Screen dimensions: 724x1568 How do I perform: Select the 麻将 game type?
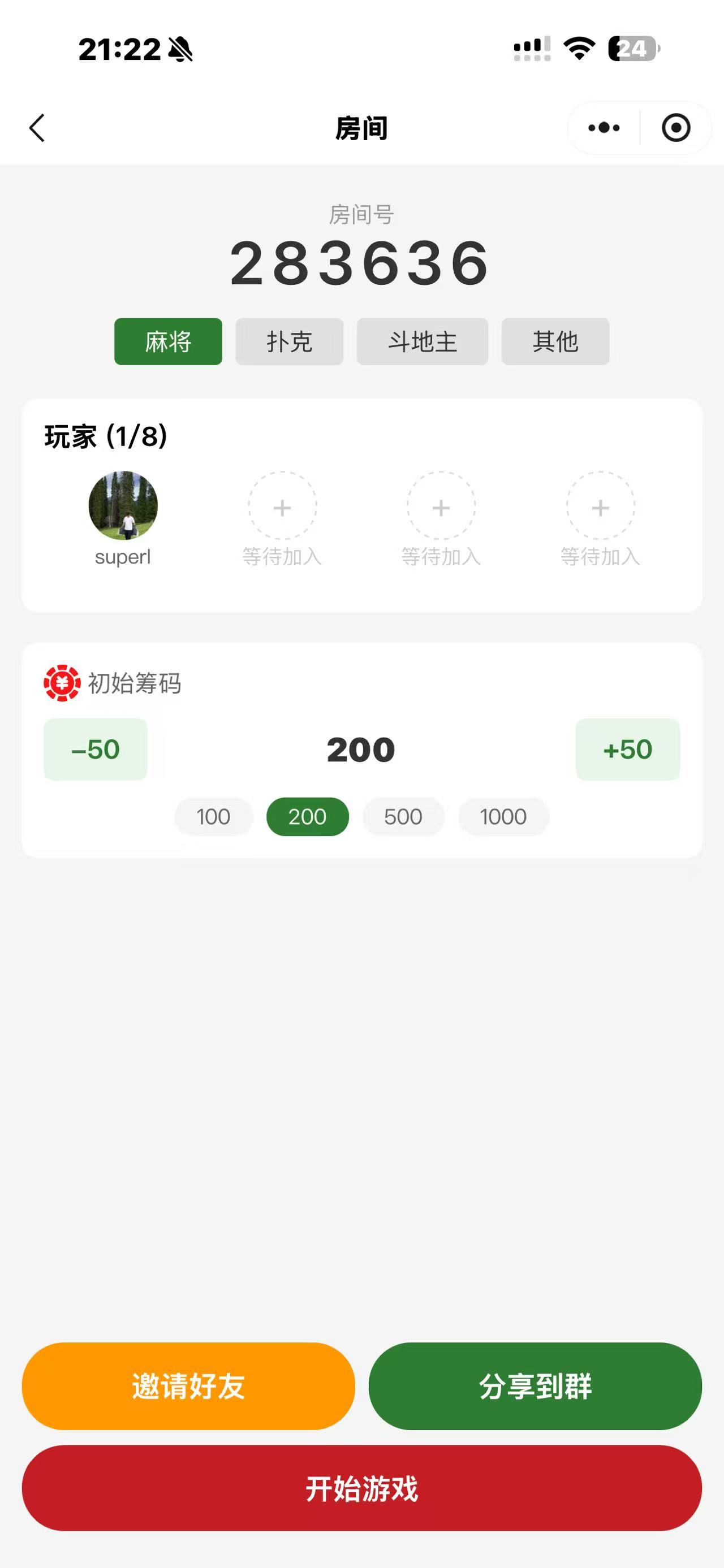click(x=167, y=342)
